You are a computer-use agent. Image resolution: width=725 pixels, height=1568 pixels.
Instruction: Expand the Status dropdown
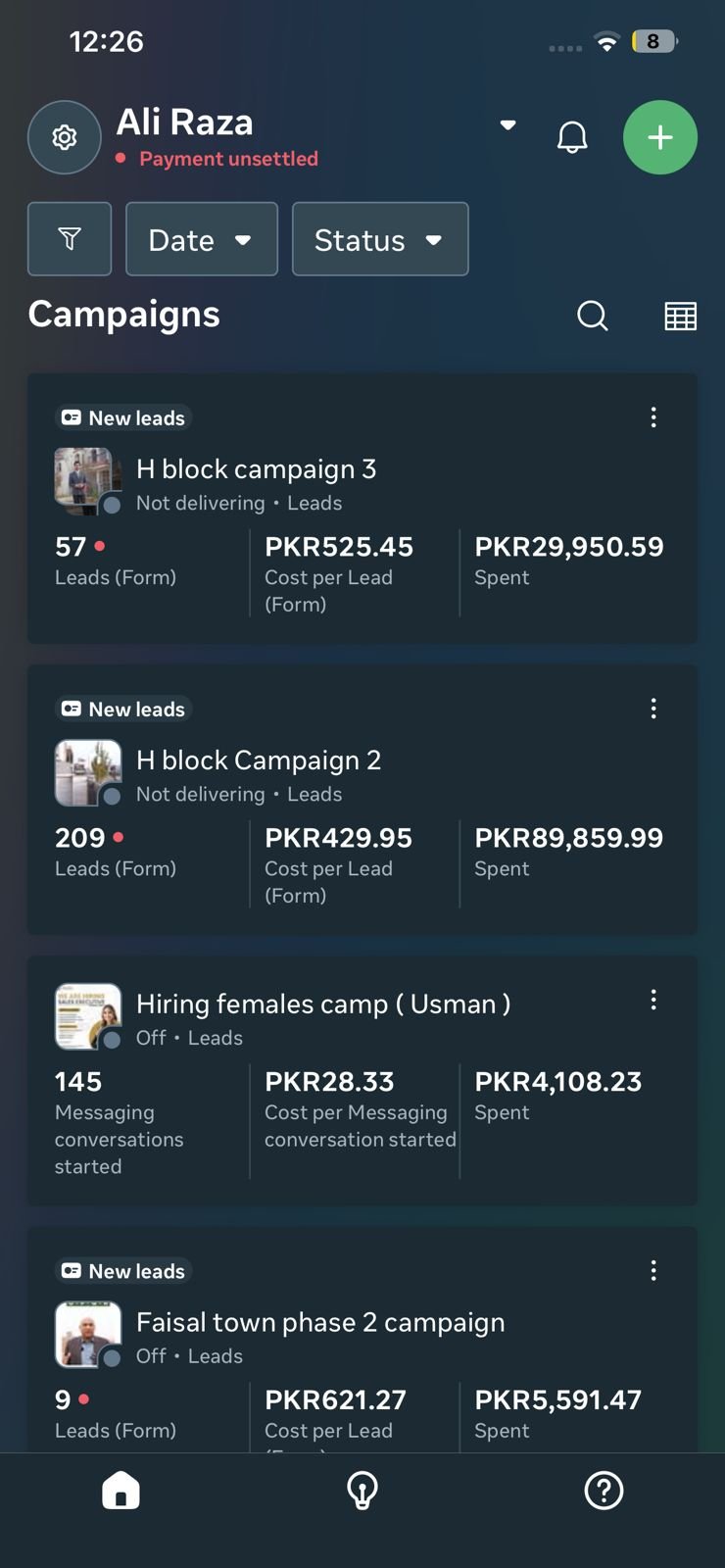(379, 239)
